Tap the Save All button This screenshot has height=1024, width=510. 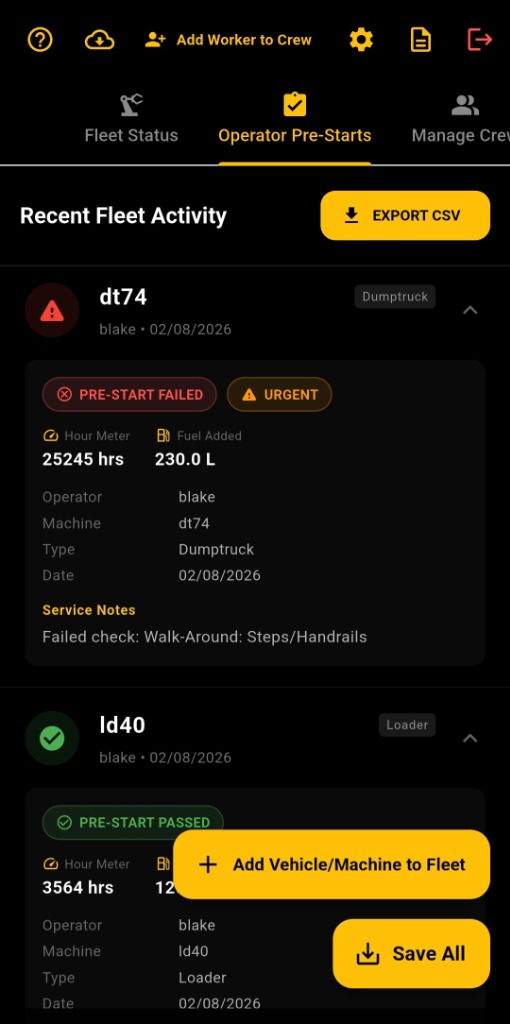[411, 953]
